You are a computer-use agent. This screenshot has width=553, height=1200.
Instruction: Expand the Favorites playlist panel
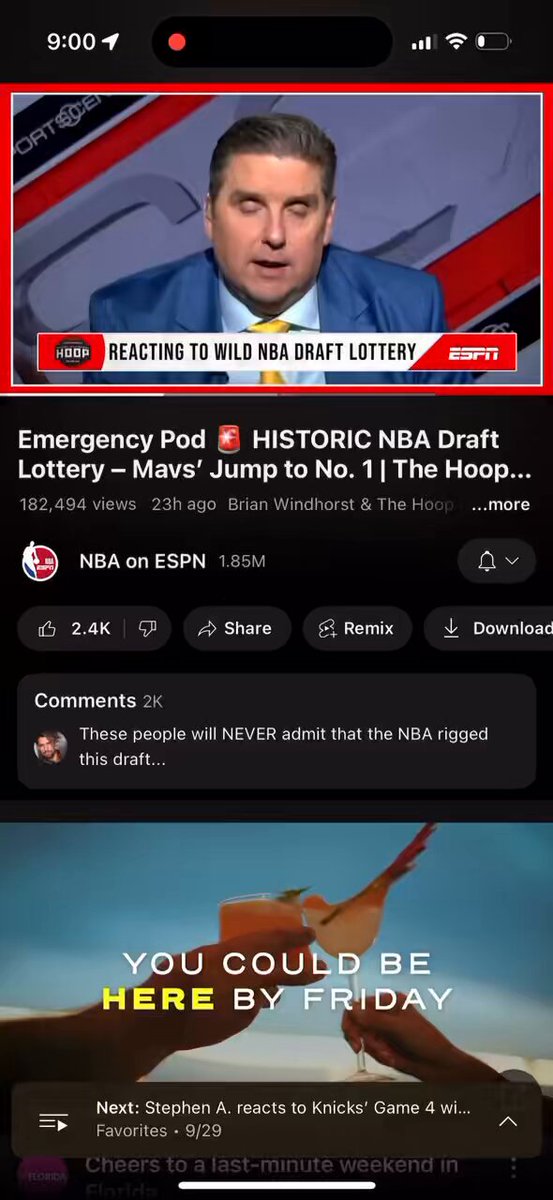[508, 1121]
